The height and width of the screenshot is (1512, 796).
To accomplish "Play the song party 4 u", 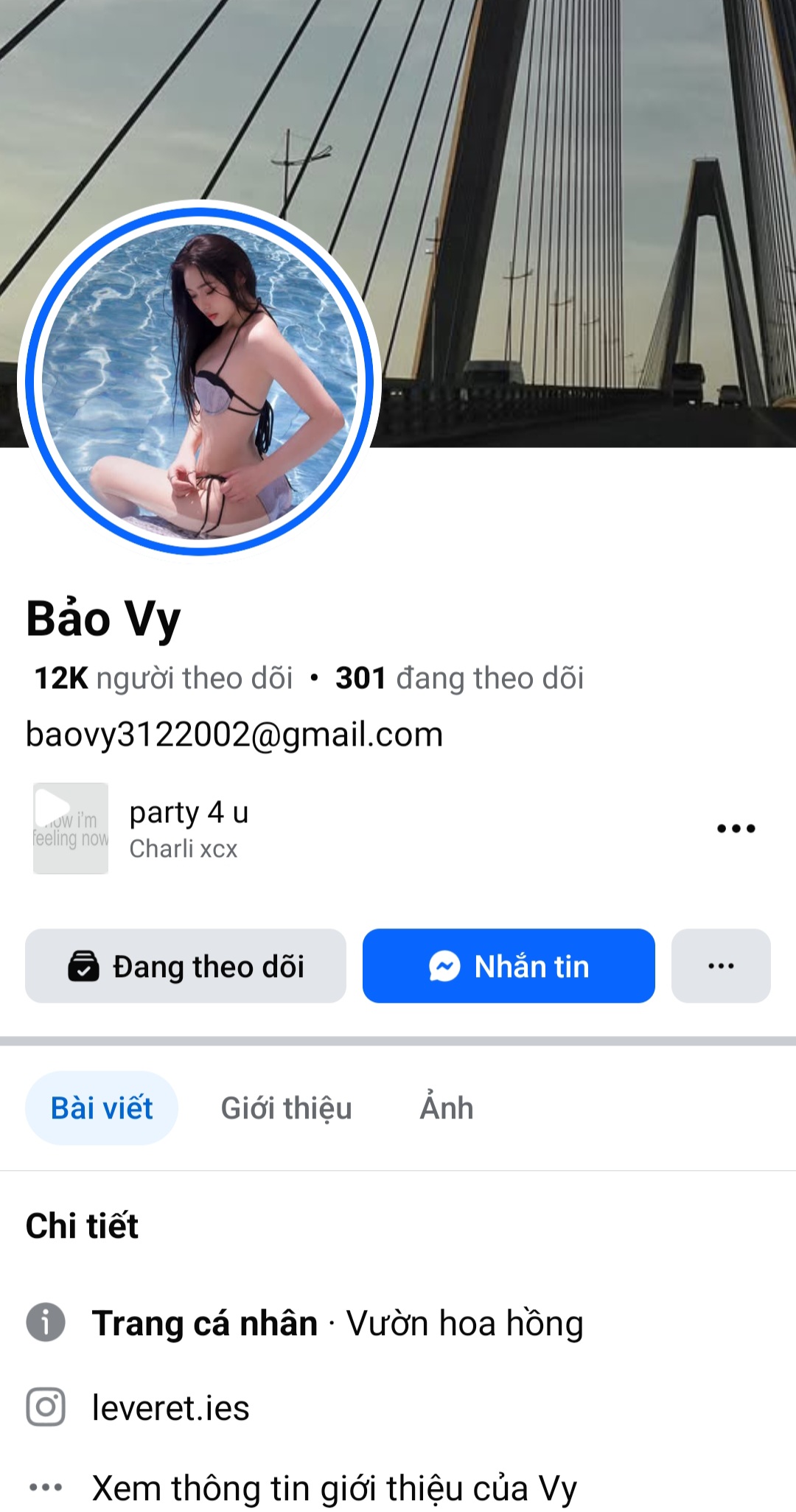I will click(71, 828).
